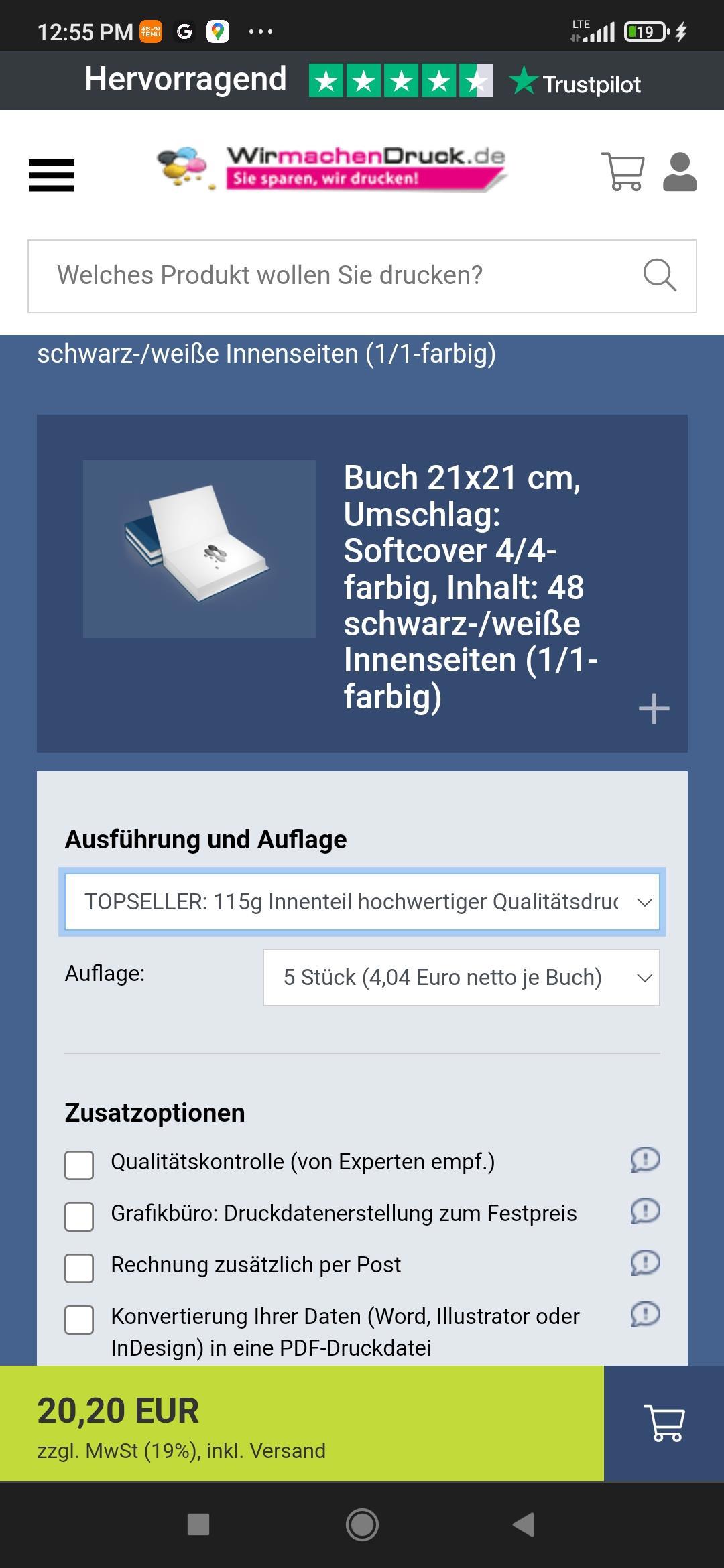
Task: Open the TOPSELLER 115g Innenteil dropdown
Action: tap(362, 902)
